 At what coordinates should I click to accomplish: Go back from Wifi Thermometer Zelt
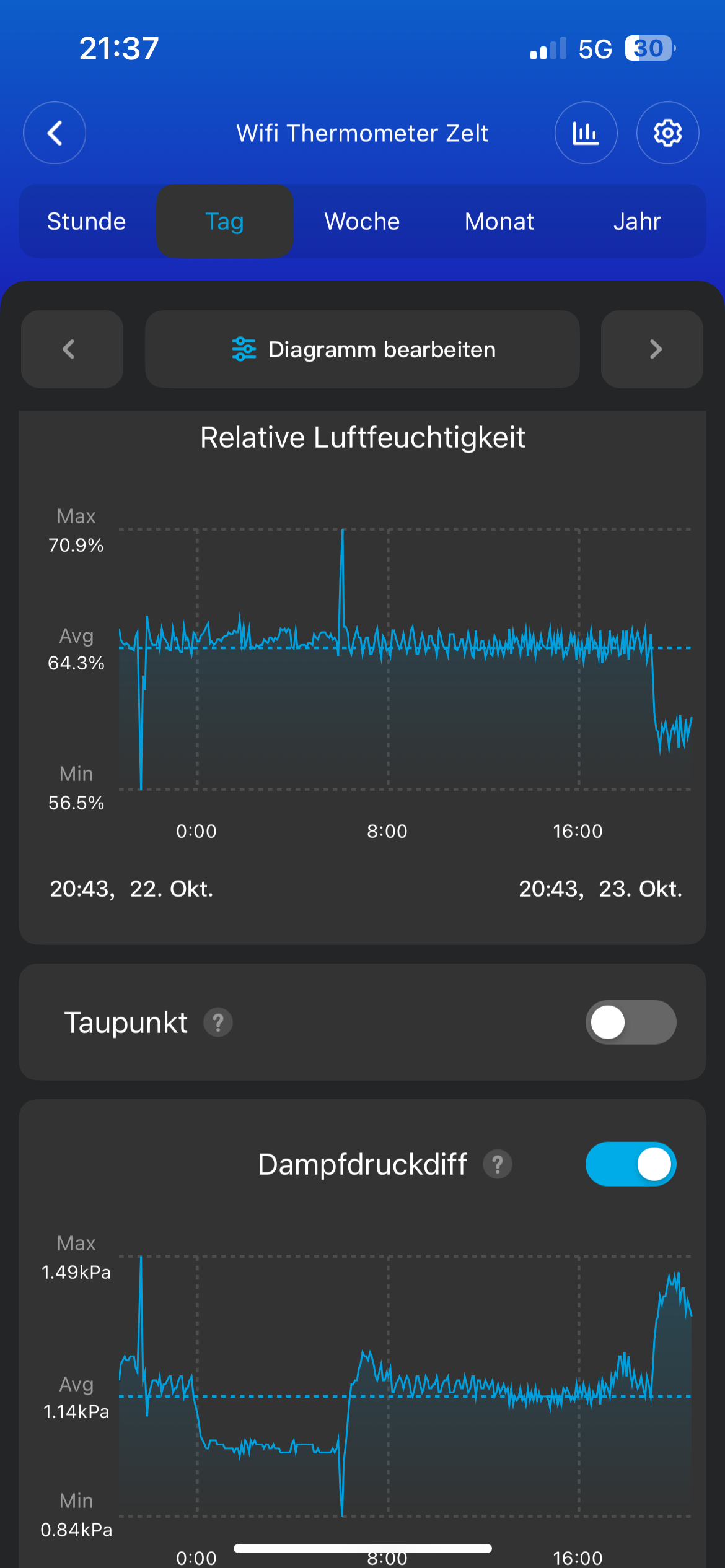pyautogui.click(x=55, y=133)
